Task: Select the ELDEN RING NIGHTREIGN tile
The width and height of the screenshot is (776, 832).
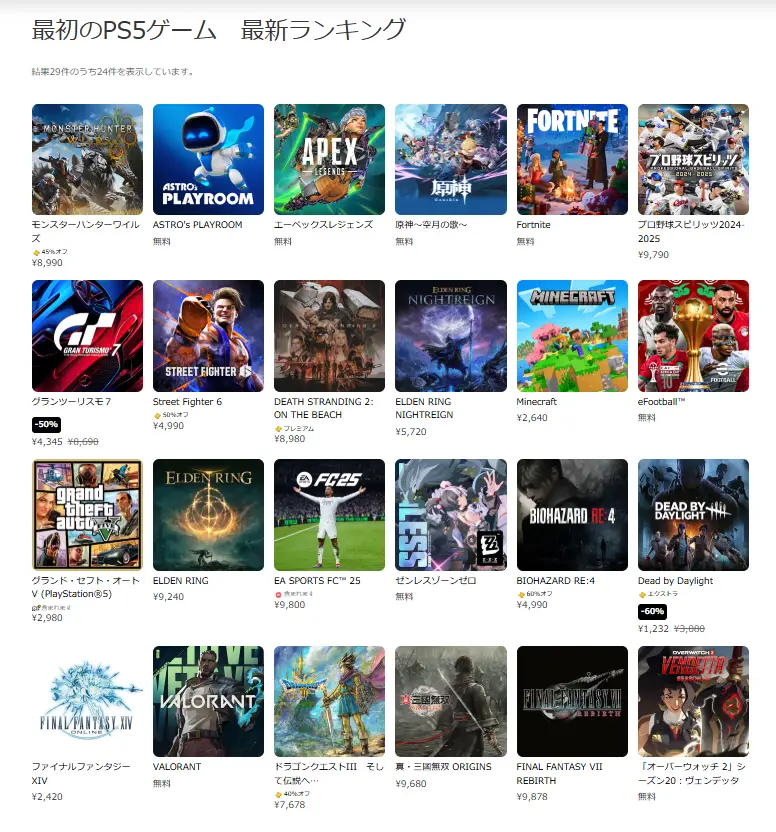Action: coord(450,336)
